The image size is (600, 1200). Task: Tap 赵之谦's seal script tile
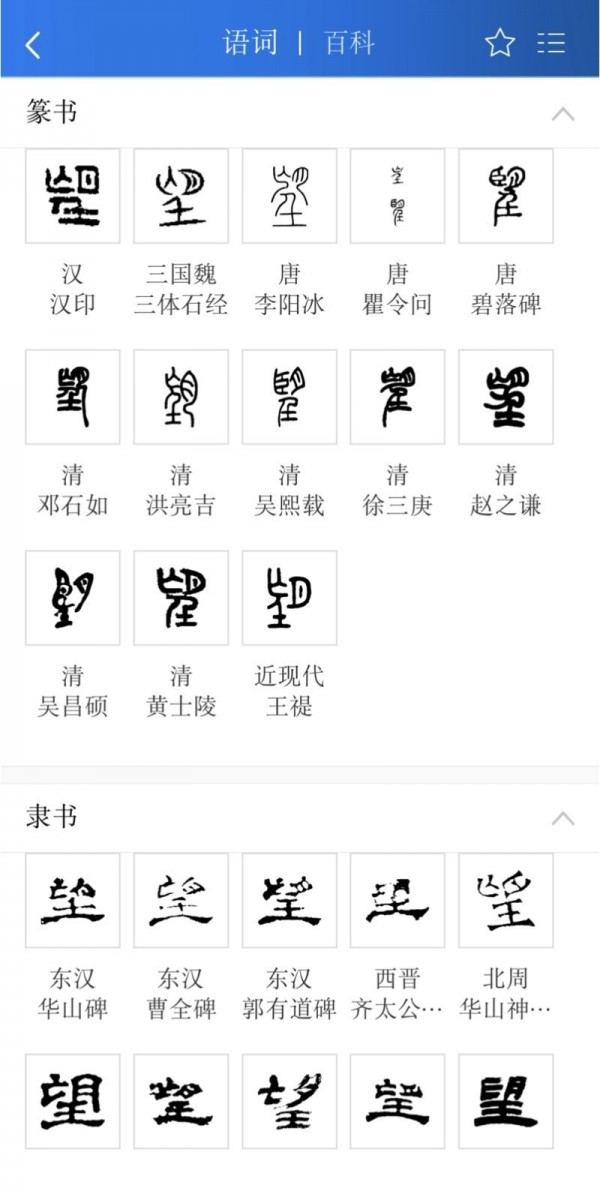click(506, 397)
